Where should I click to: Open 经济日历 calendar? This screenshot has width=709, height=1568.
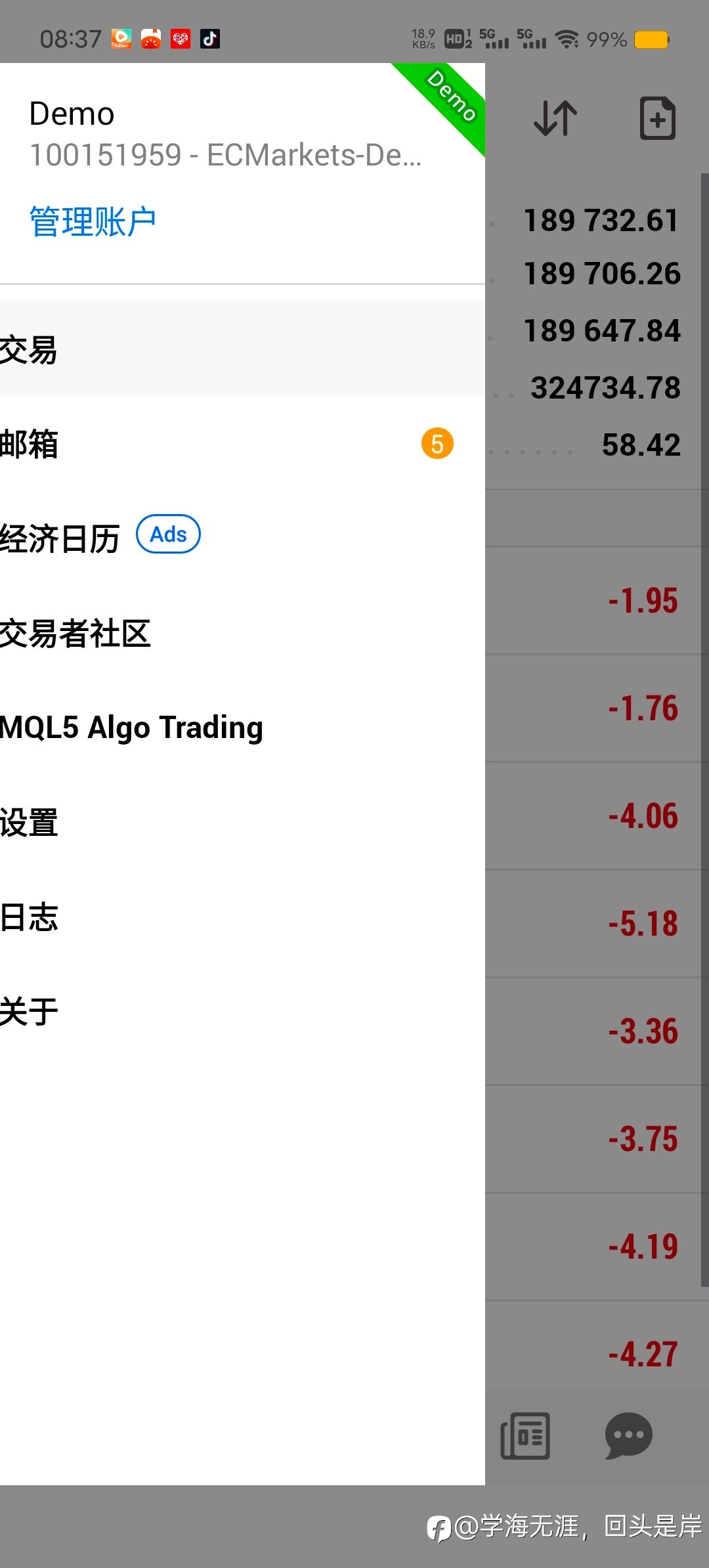tap(242, 538)
